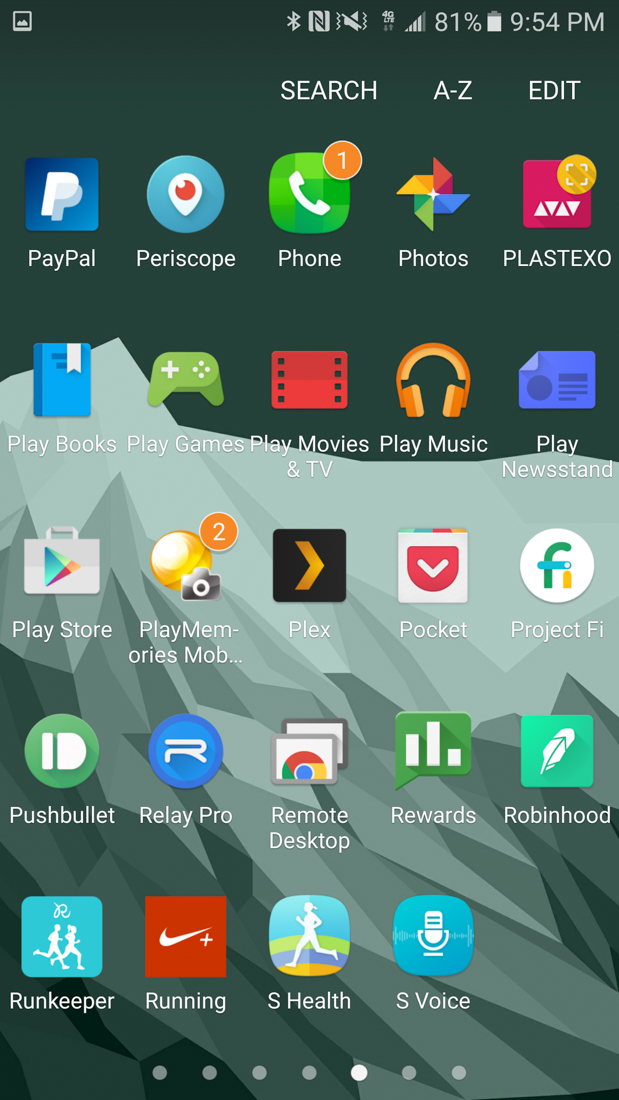
Task: Sort apps with A-Z
Action: [452, 91]
